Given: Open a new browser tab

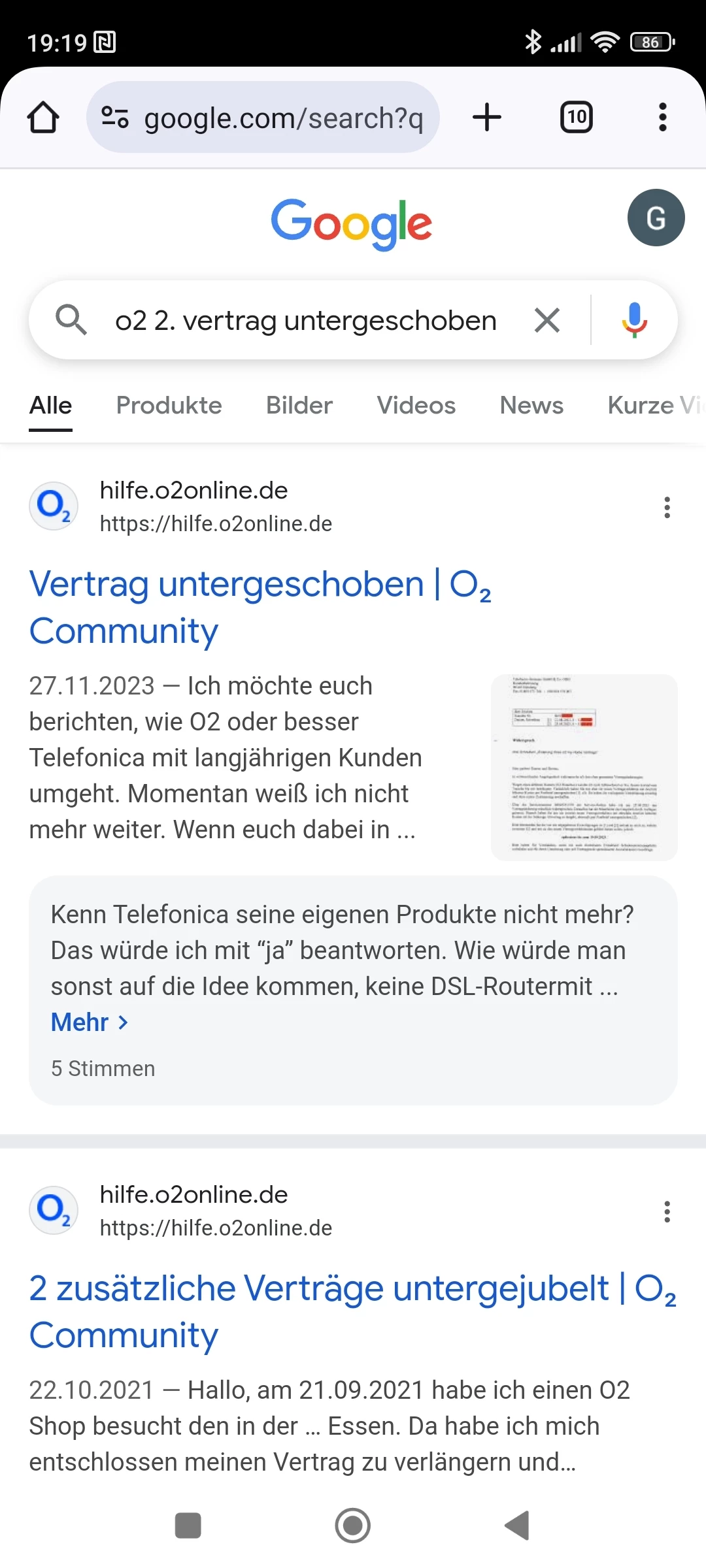Looking at the screenshot, I should (x=486, y=118).
